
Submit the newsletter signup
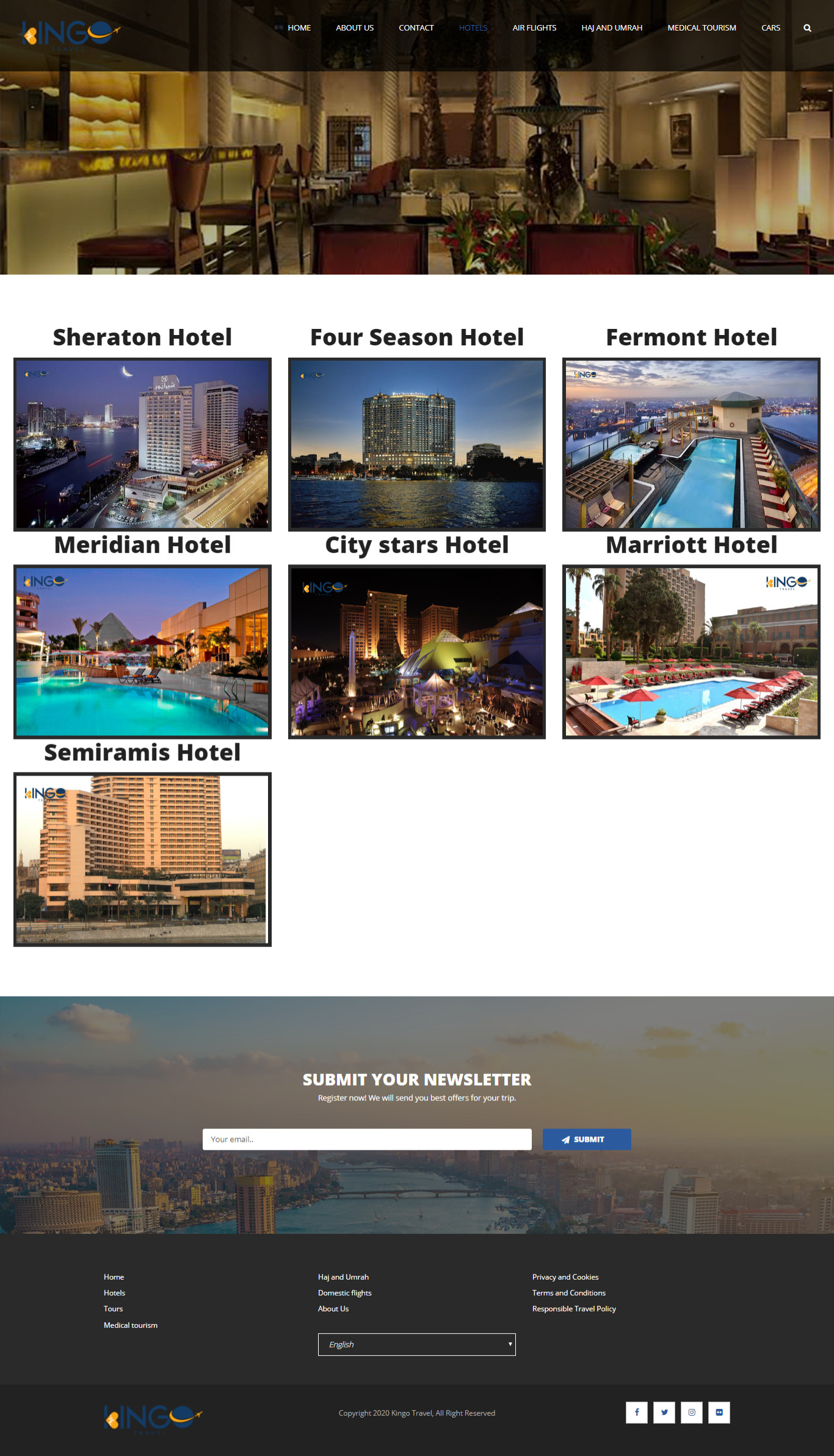coord(587,1139)
